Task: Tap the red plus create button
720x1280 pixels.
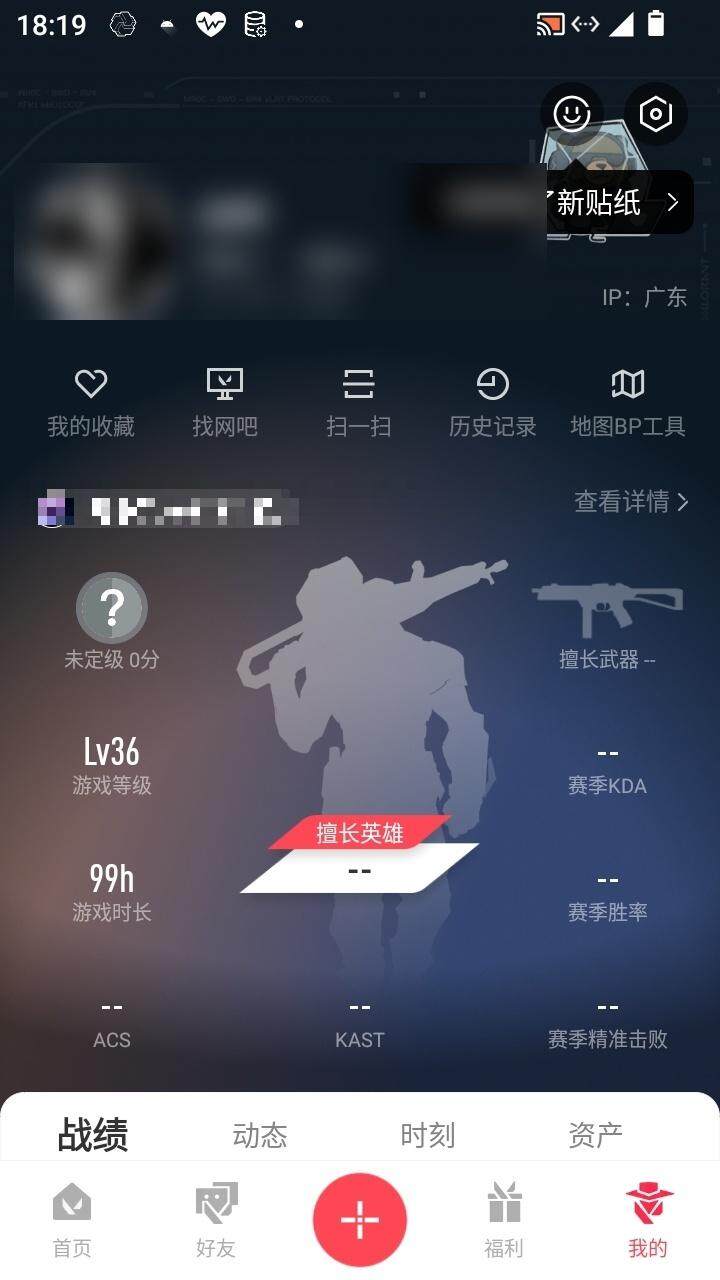Action: [x=360, y=1220]
